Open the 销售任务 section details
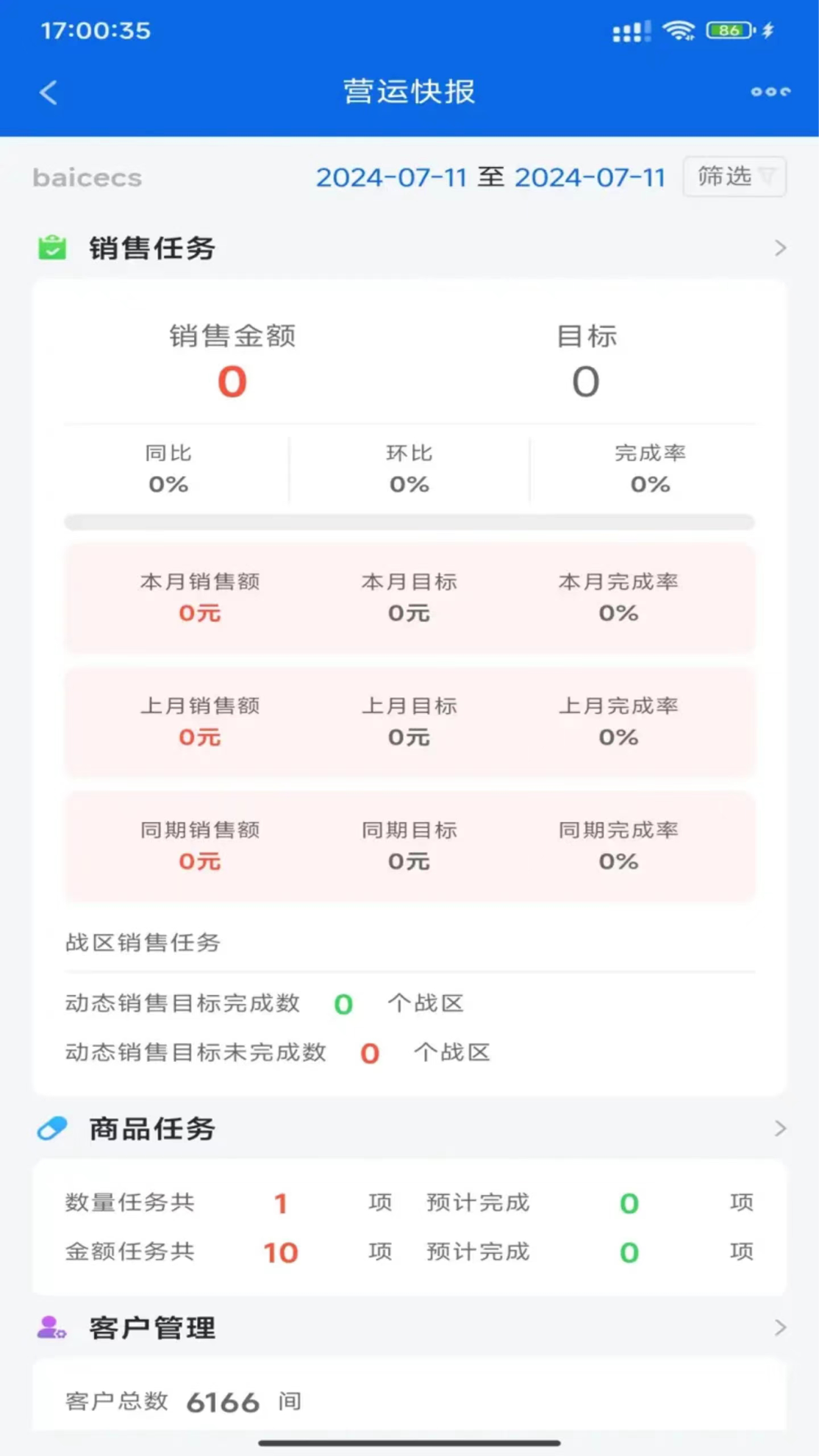Viewport: 819px width, 1456px height. click(x=780, y=249)
